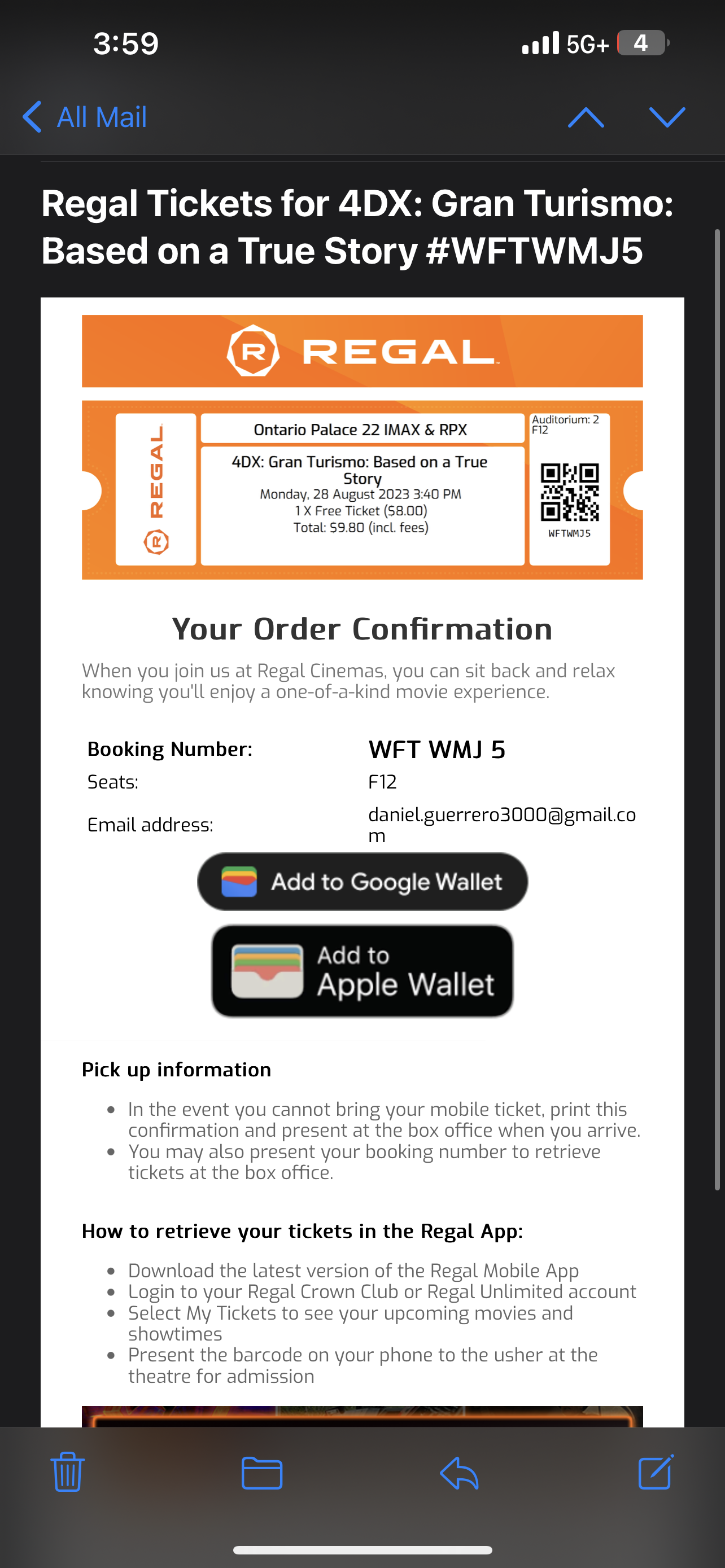The height and width of the screenshot is (1568, 725).
Task: Show the previous message with up arrow
Action: click(x=586, y=117)
